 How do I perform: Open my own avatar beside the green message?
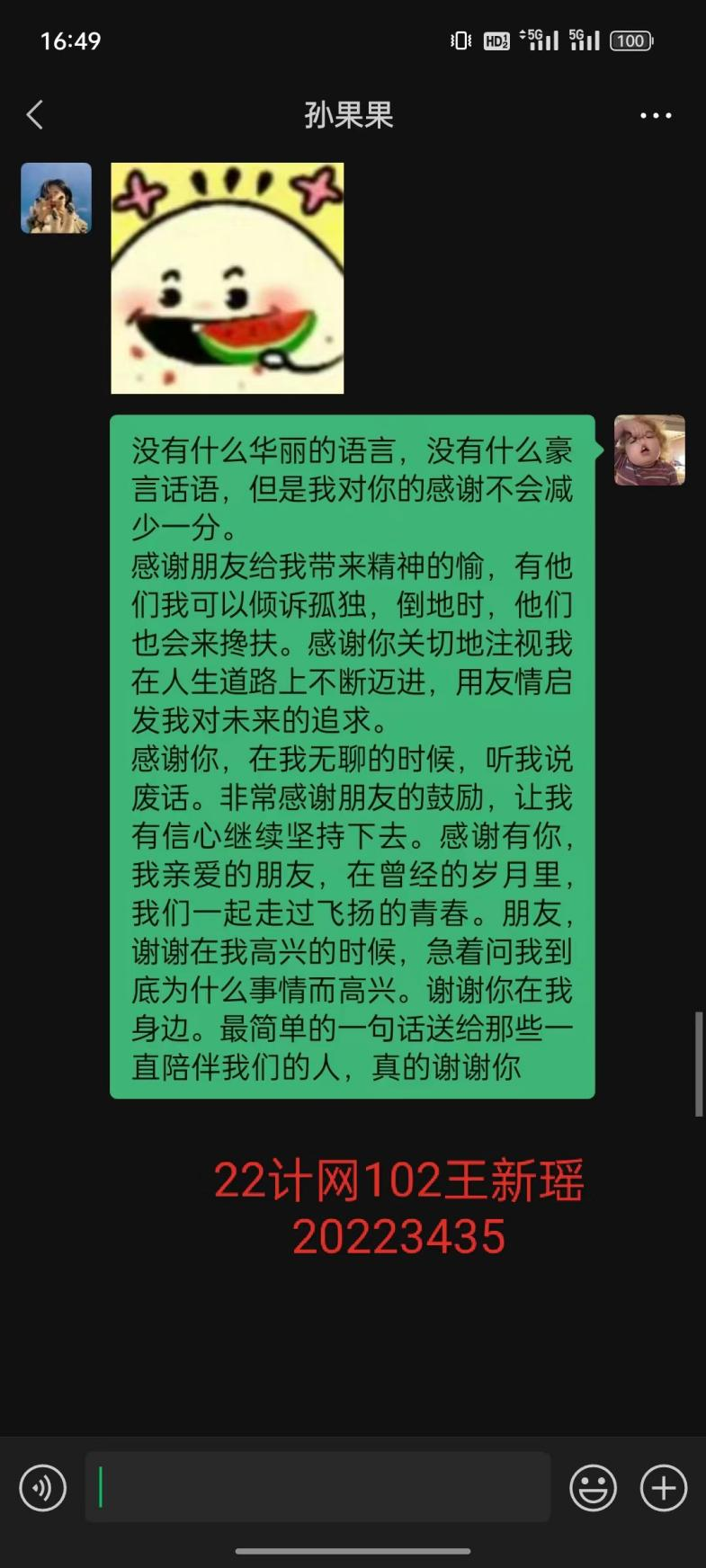(649, 450)
